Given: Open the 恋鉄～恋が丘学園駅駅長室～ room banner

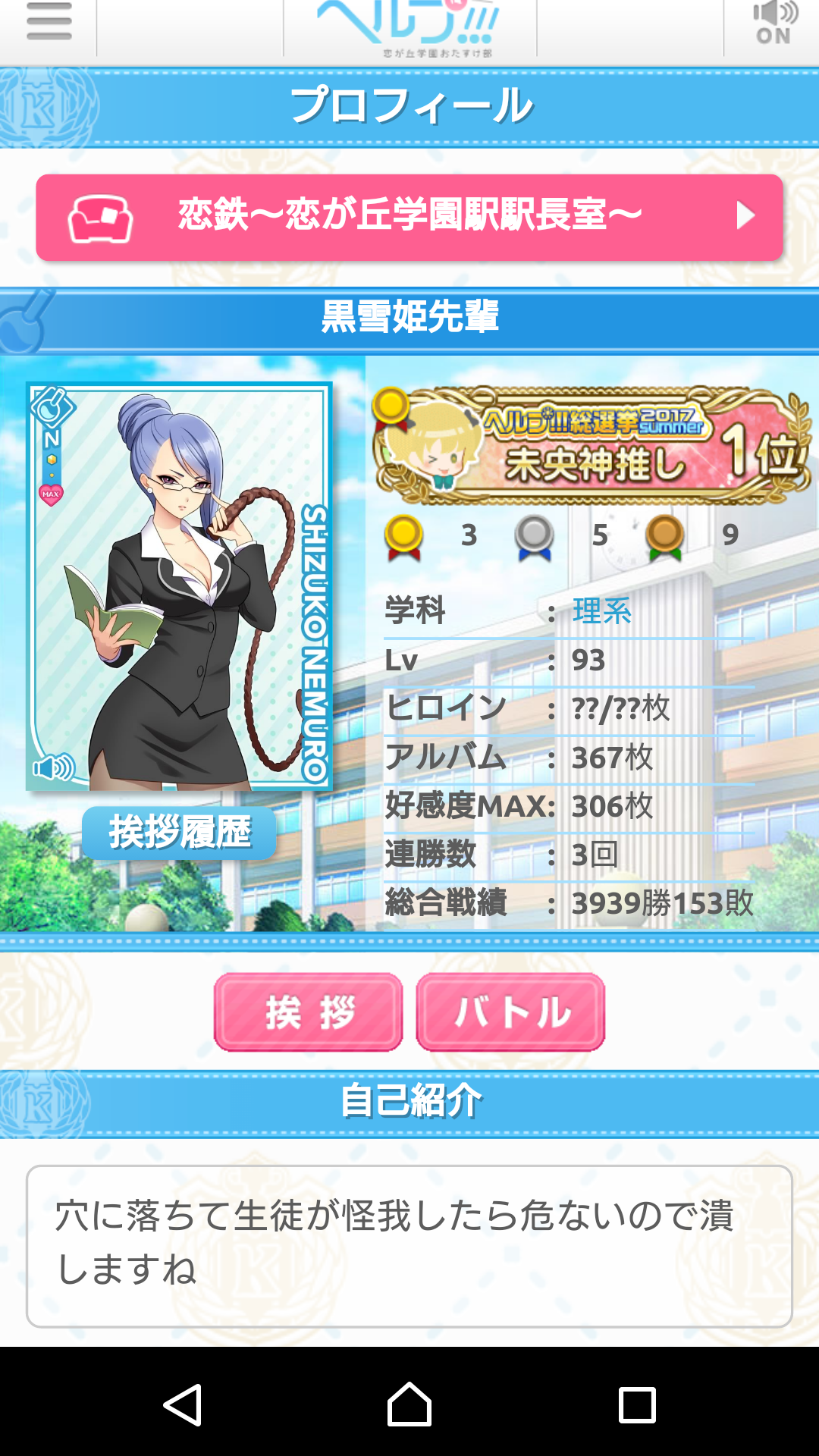Looking at the screenshot, I should 409,218.
